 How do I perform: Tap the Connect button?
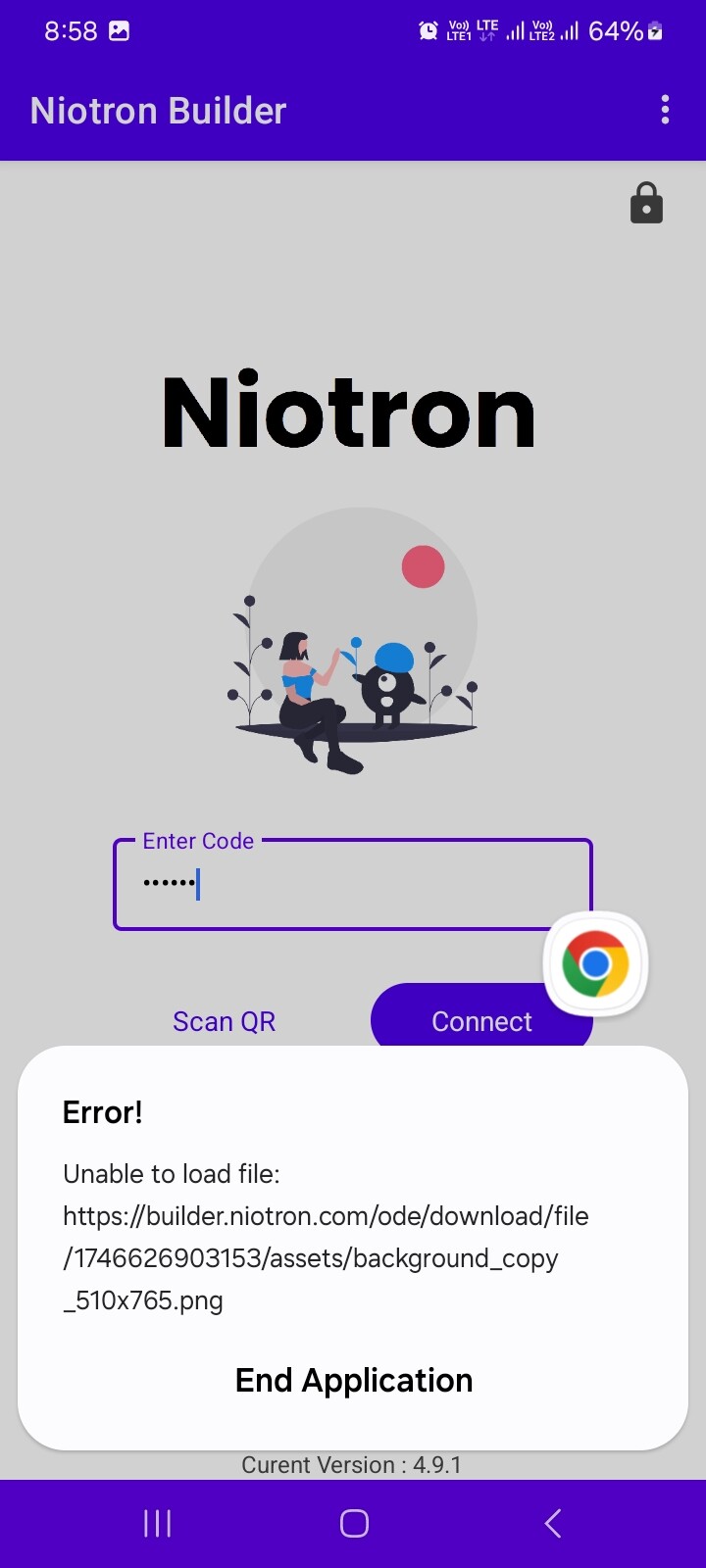(x=481, y=1015)
